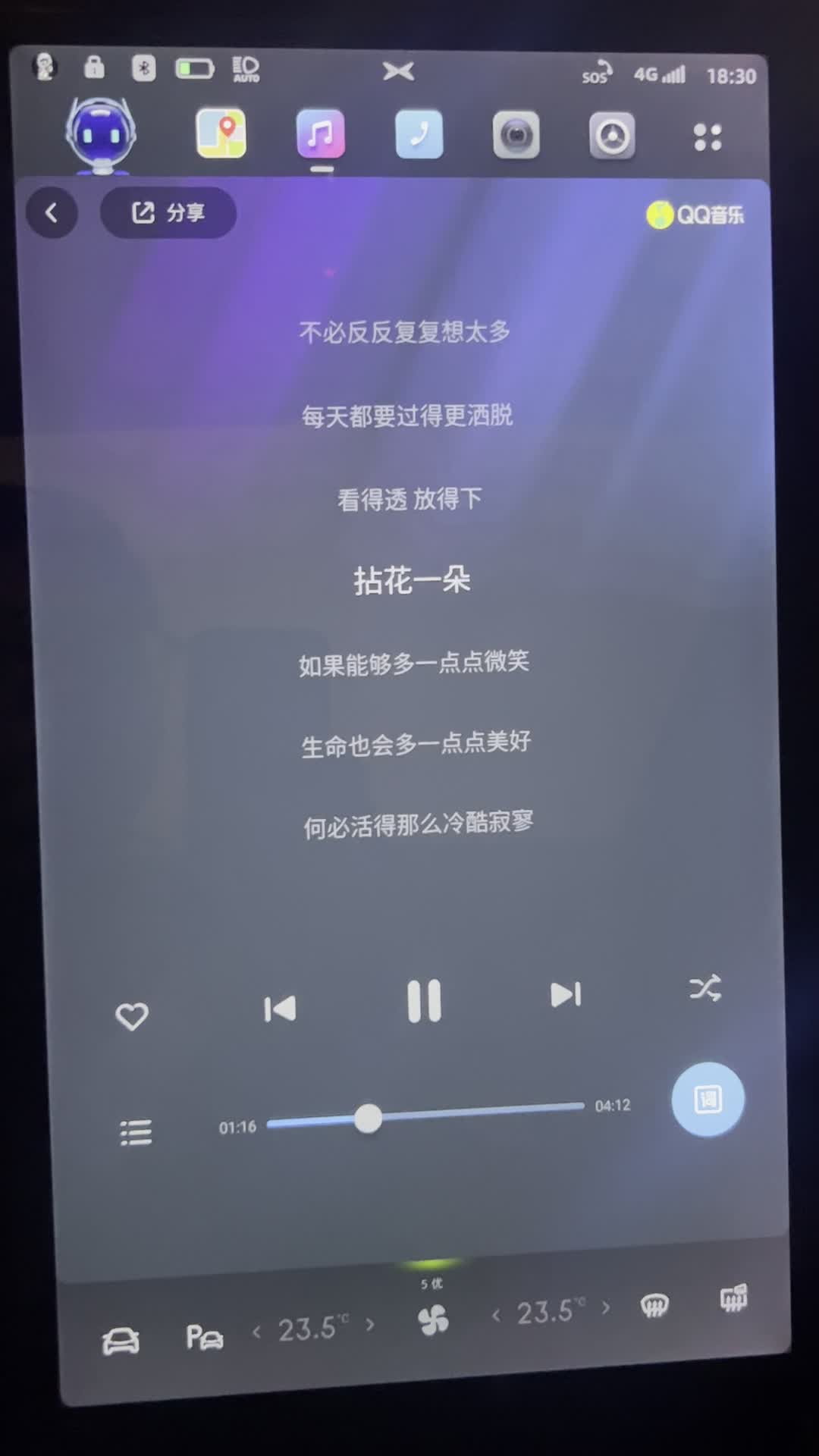This screenshot has width=819, height=1456.
Task: Decrease the right temperature from 23.5
Action: [x=496, y=1314]
